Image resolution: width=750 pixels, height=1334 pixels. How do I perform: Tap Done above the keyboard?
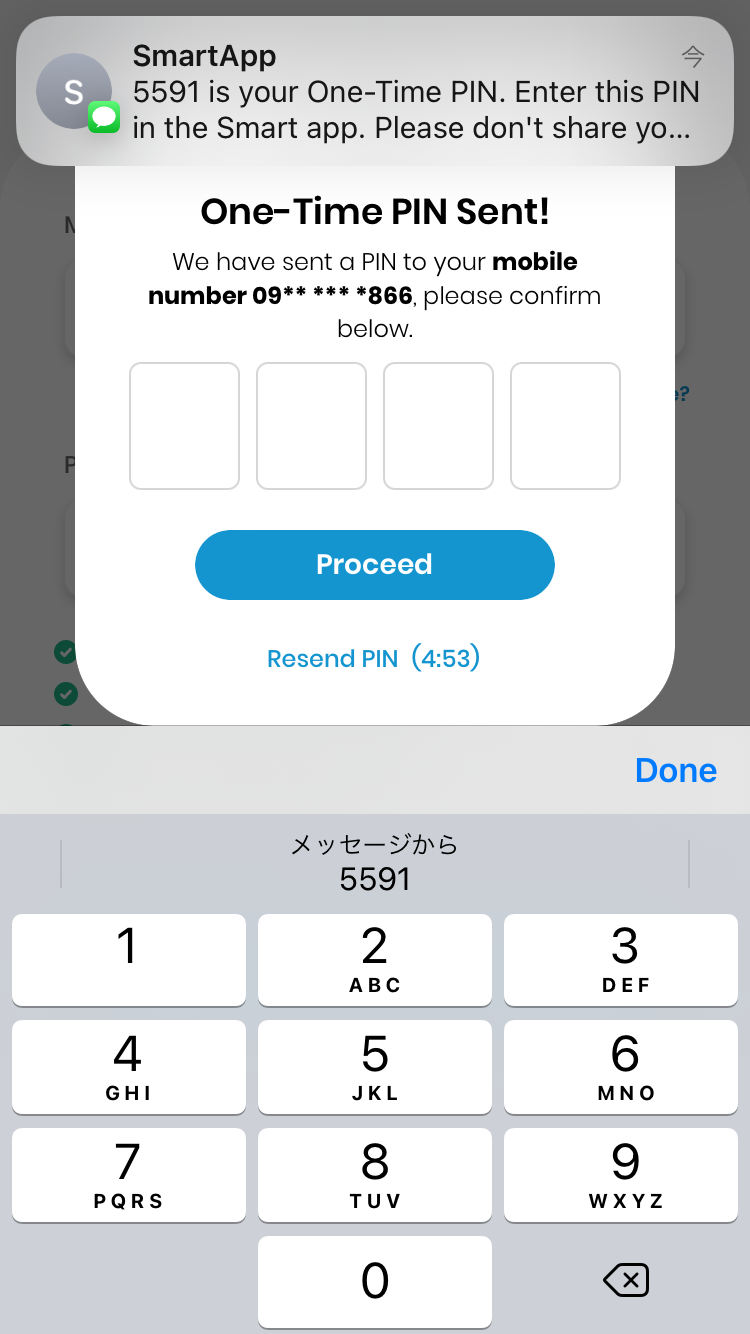(x=676, y=770)
